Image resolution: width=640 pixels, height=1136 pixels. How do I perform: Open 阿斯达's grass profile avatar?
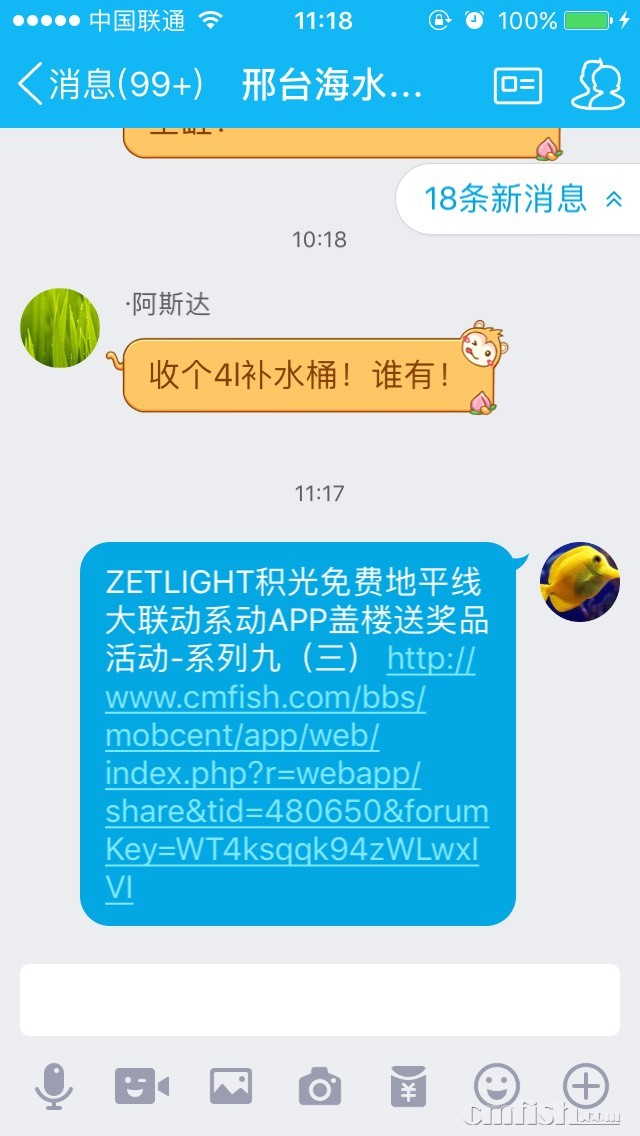(x=60, y=328)
